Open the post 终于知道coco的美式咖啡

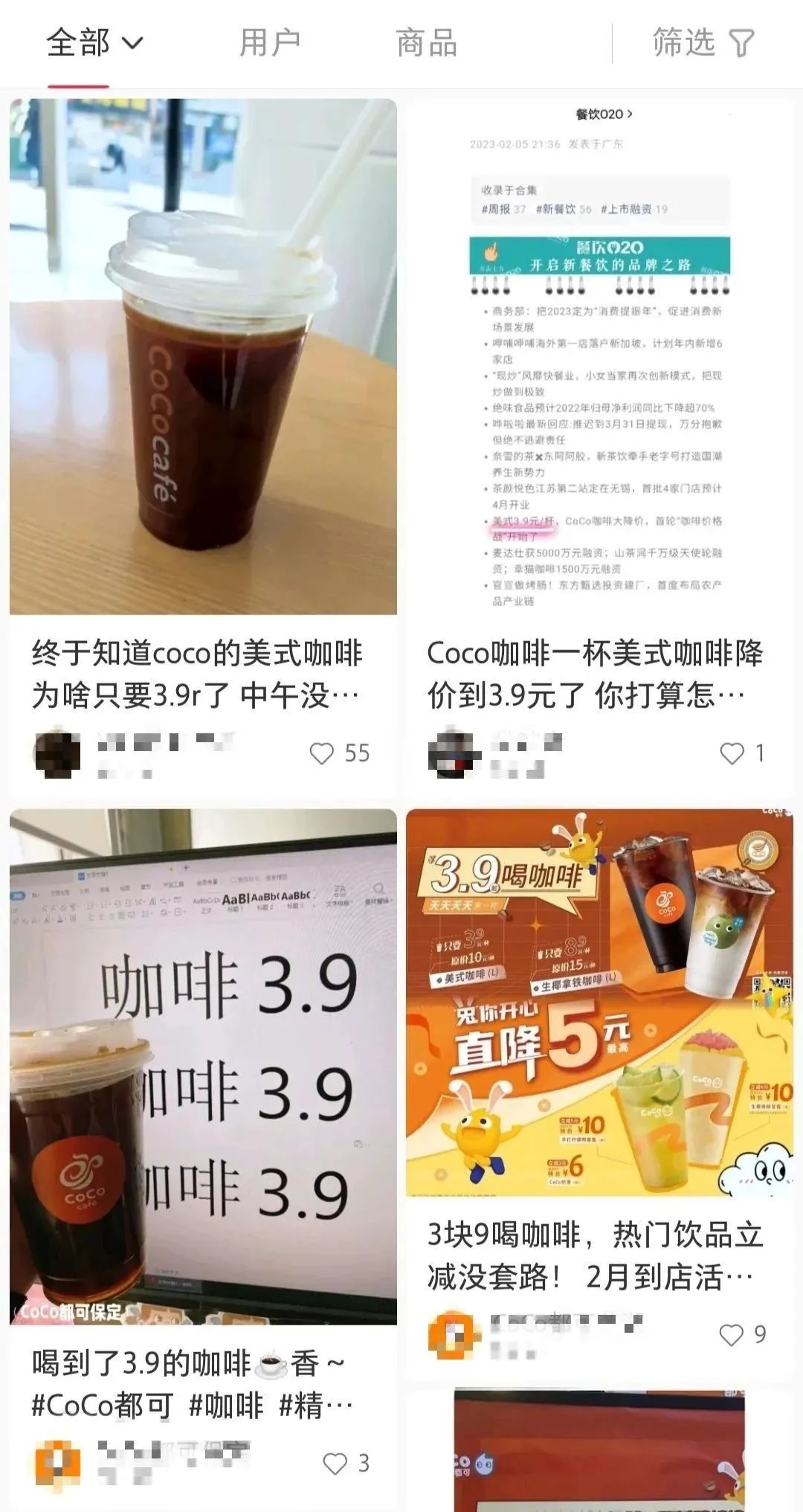(203, 357)
